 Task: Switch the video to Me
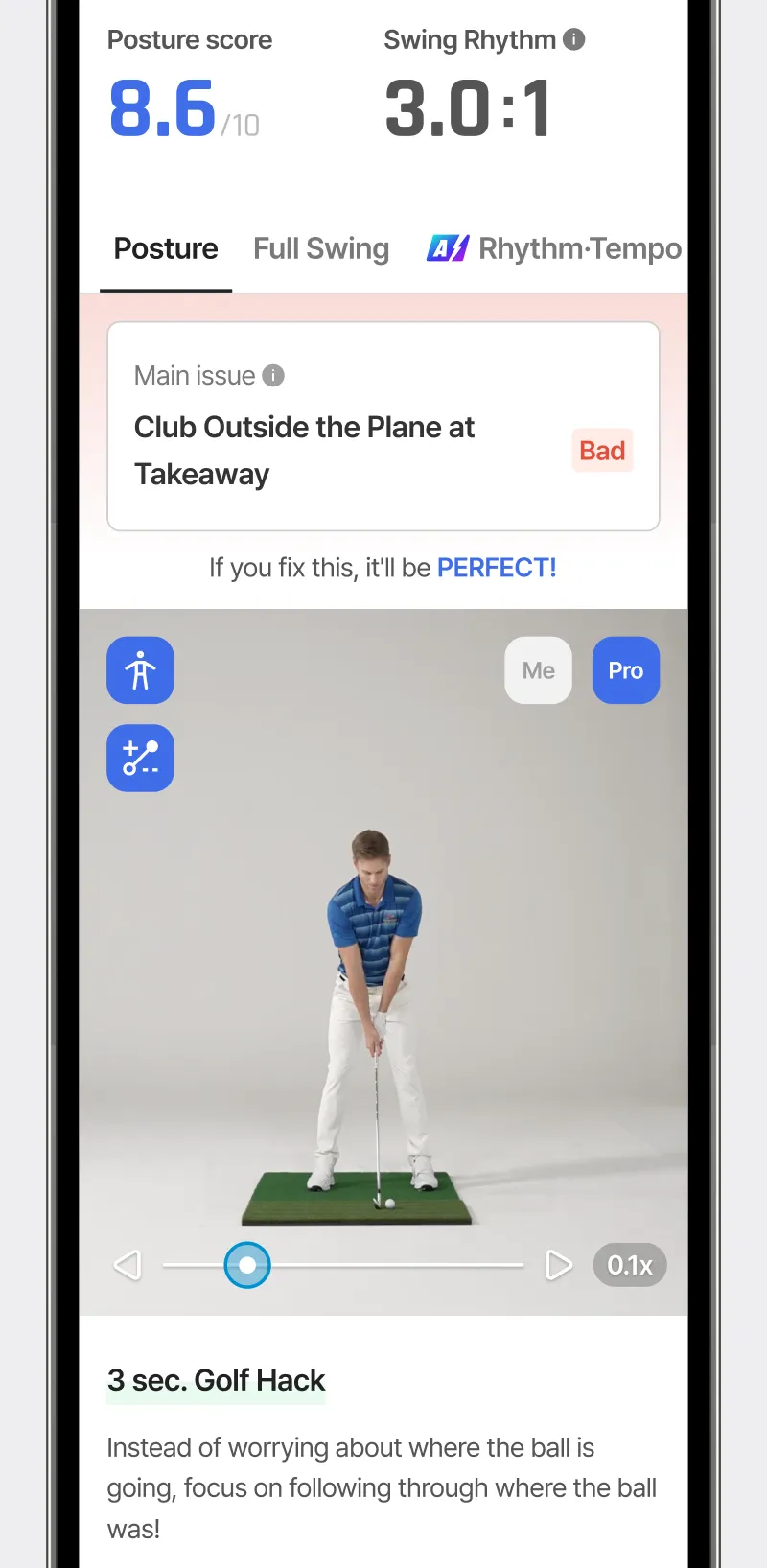click(x=538, y=670)
